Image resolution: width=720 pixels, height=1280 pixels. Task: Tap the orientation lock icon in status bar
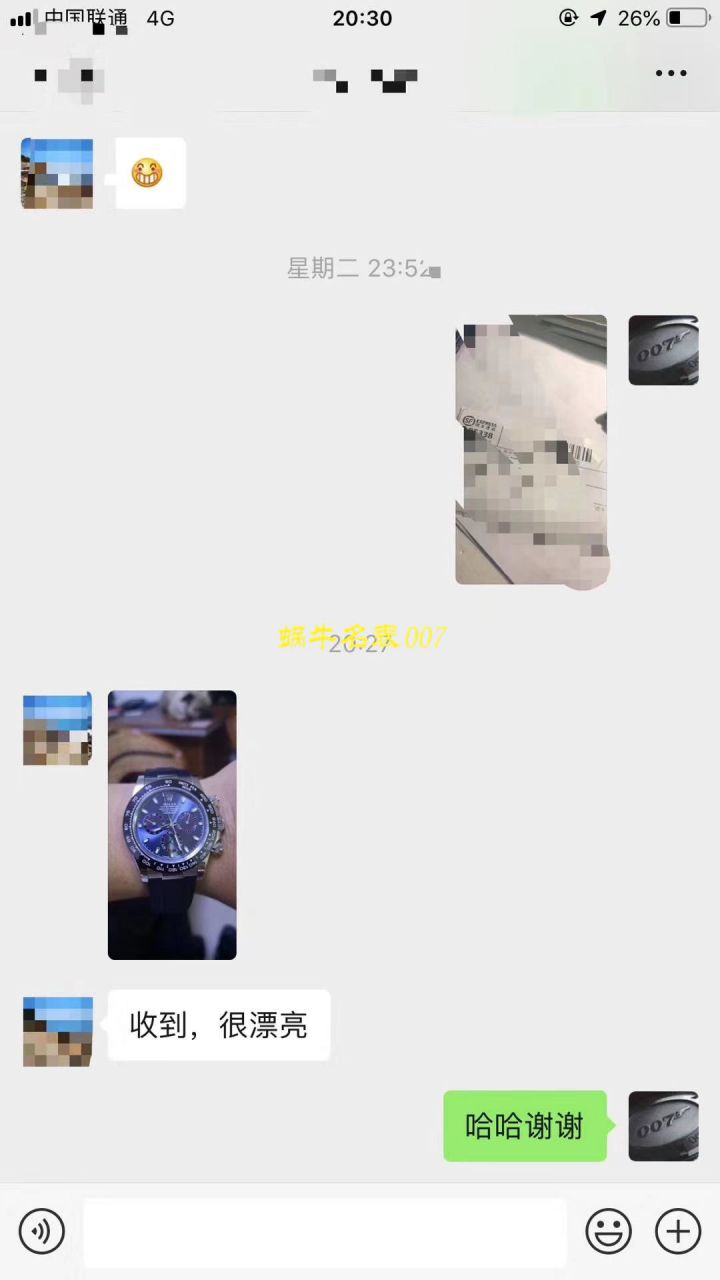pos(568,17)
